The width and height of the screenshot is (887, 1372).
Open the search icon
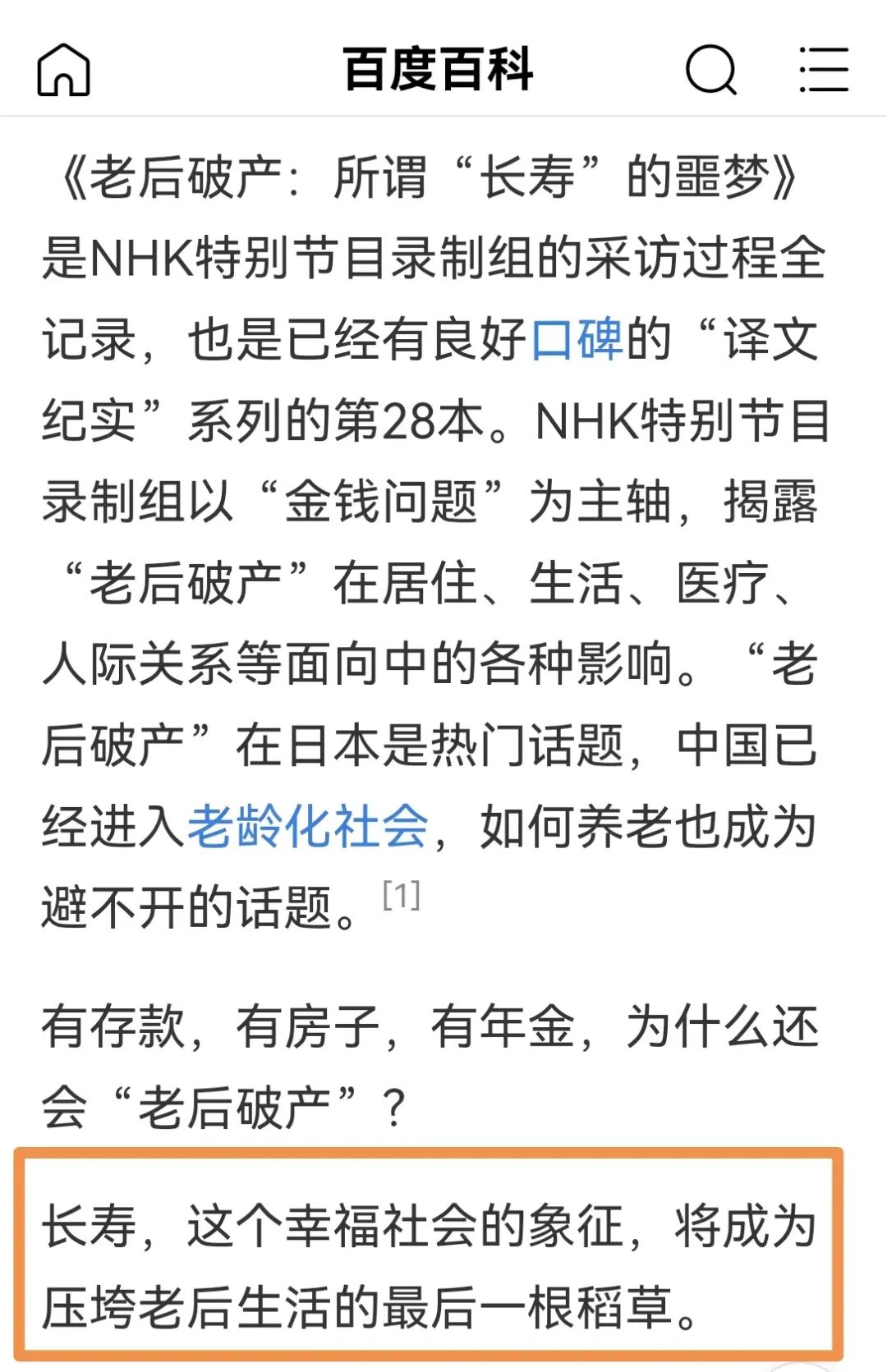coord(710,69)
